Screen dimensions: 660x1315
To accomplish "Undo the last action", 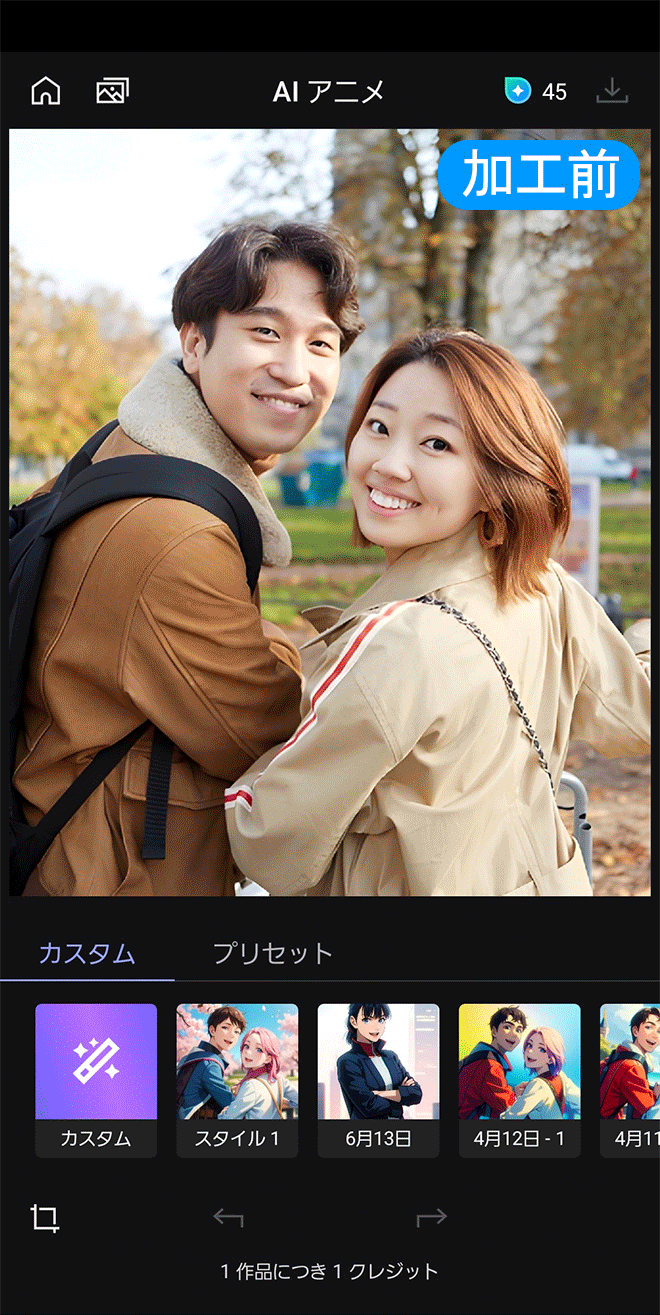I will 228,1218.
